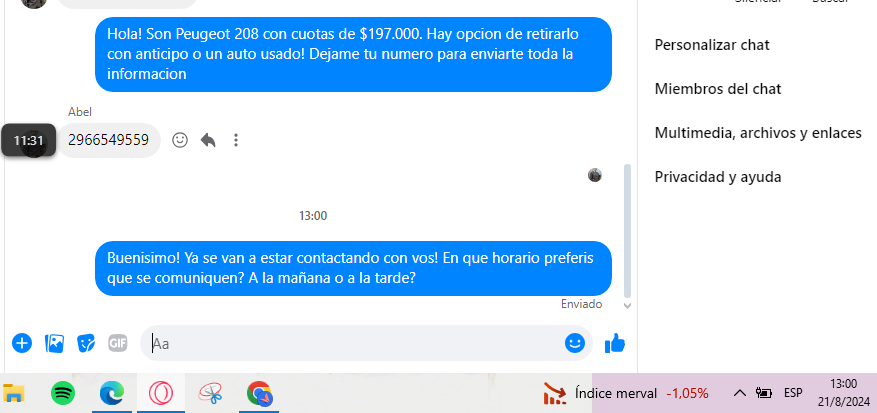The height and width of the screenshot is (413, 877).
Task: Show hidden system tray icons
Action: pyautogui.click(x=740, y=392)
